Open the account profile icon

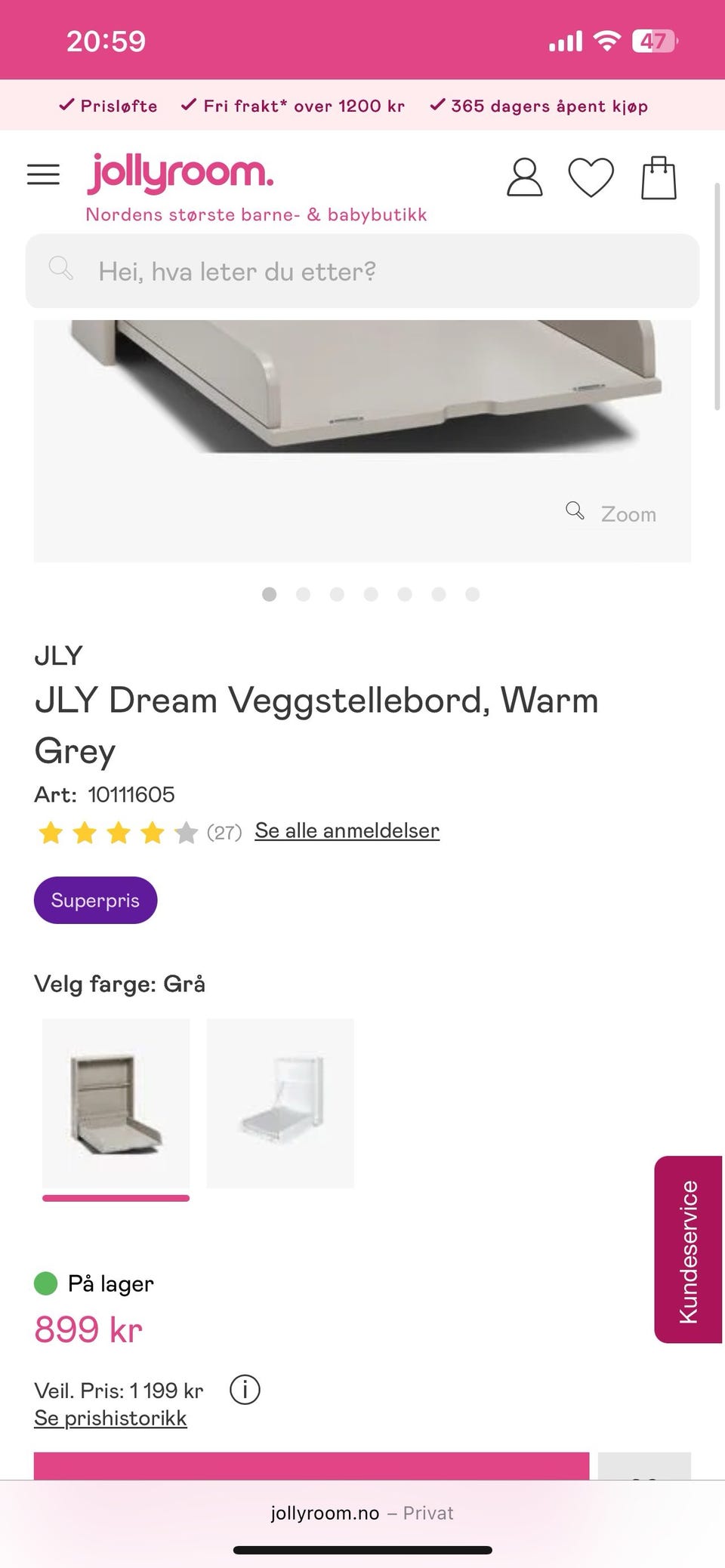coord(524,177)
